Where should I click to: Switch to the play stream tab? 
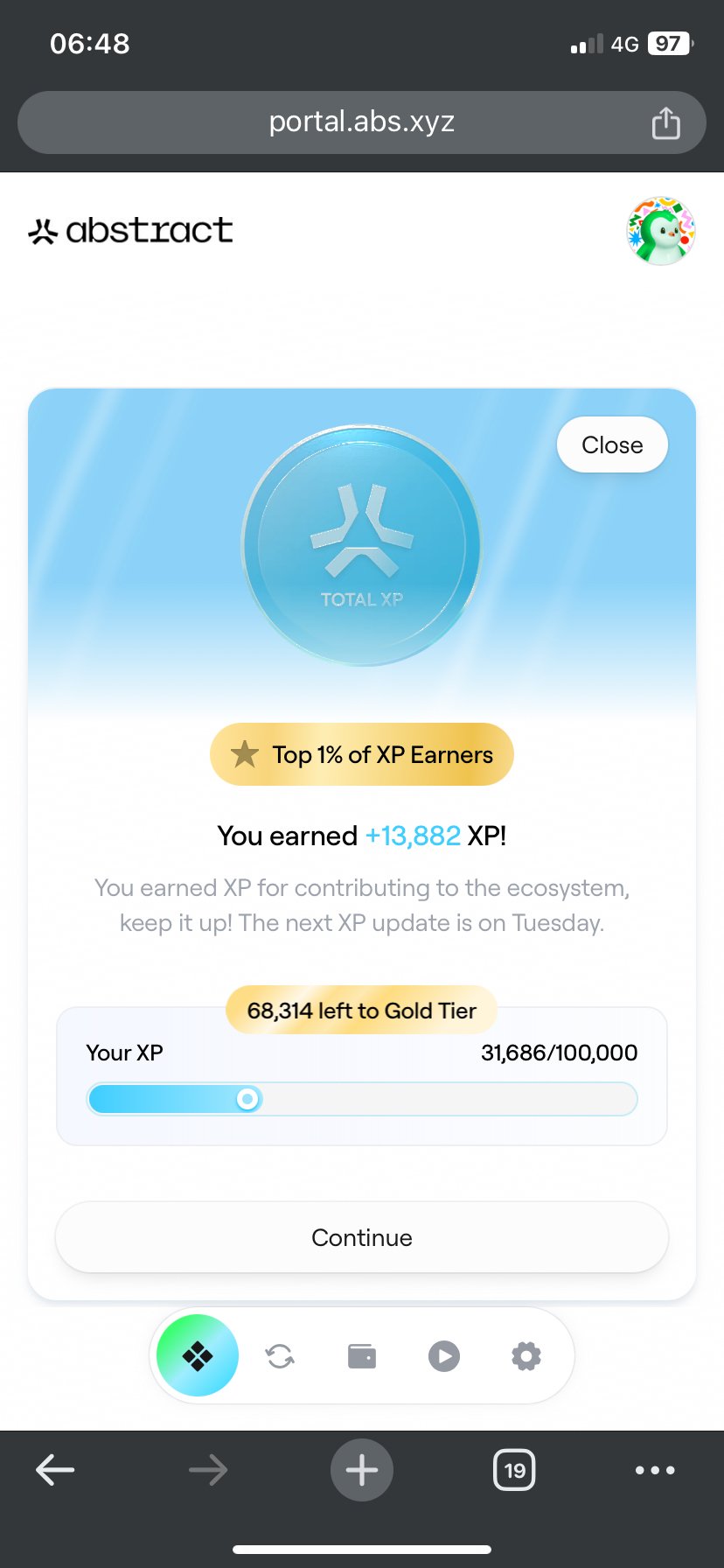pos(444,1356)
